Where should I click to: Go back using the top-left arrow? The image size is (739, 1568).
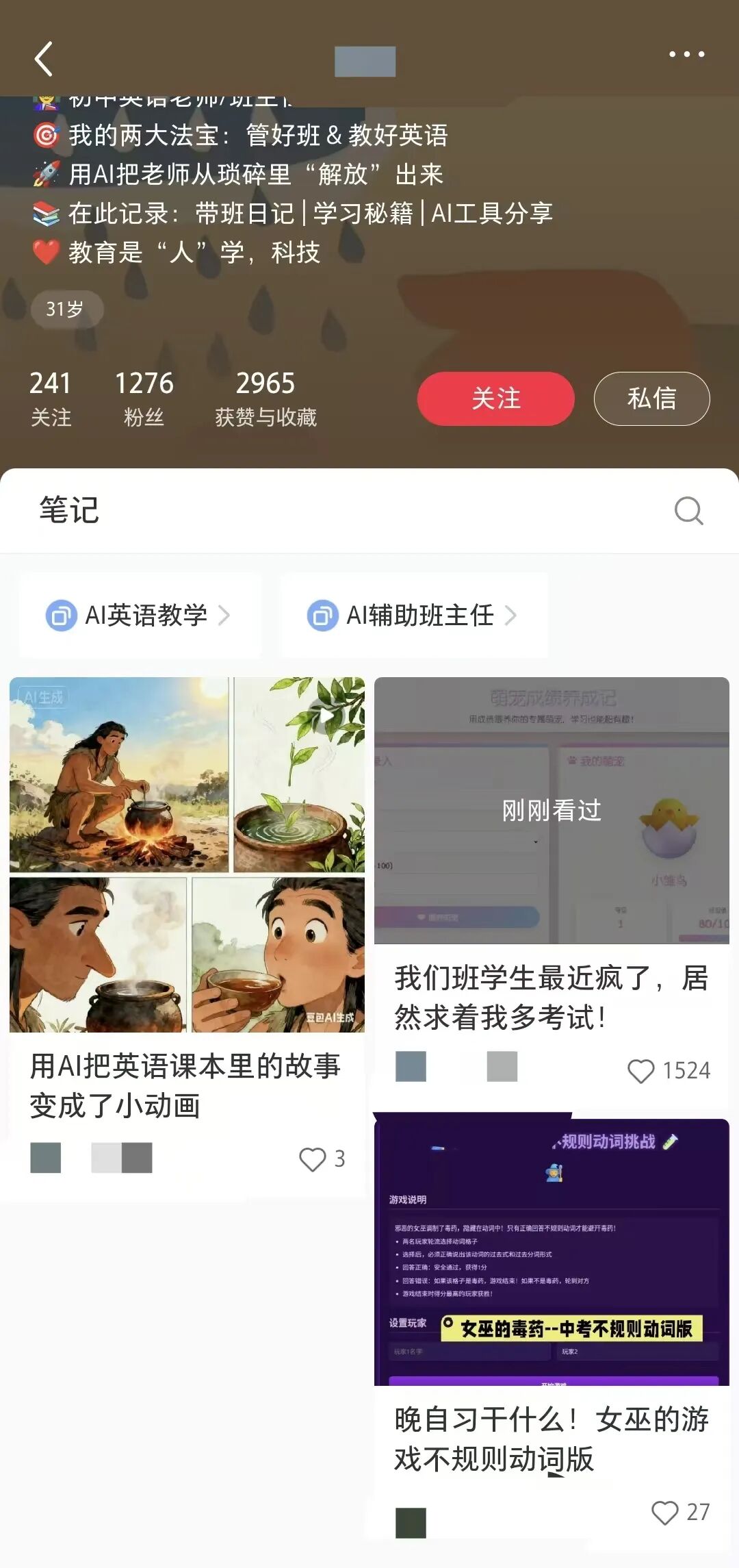[x=44, y=59]
